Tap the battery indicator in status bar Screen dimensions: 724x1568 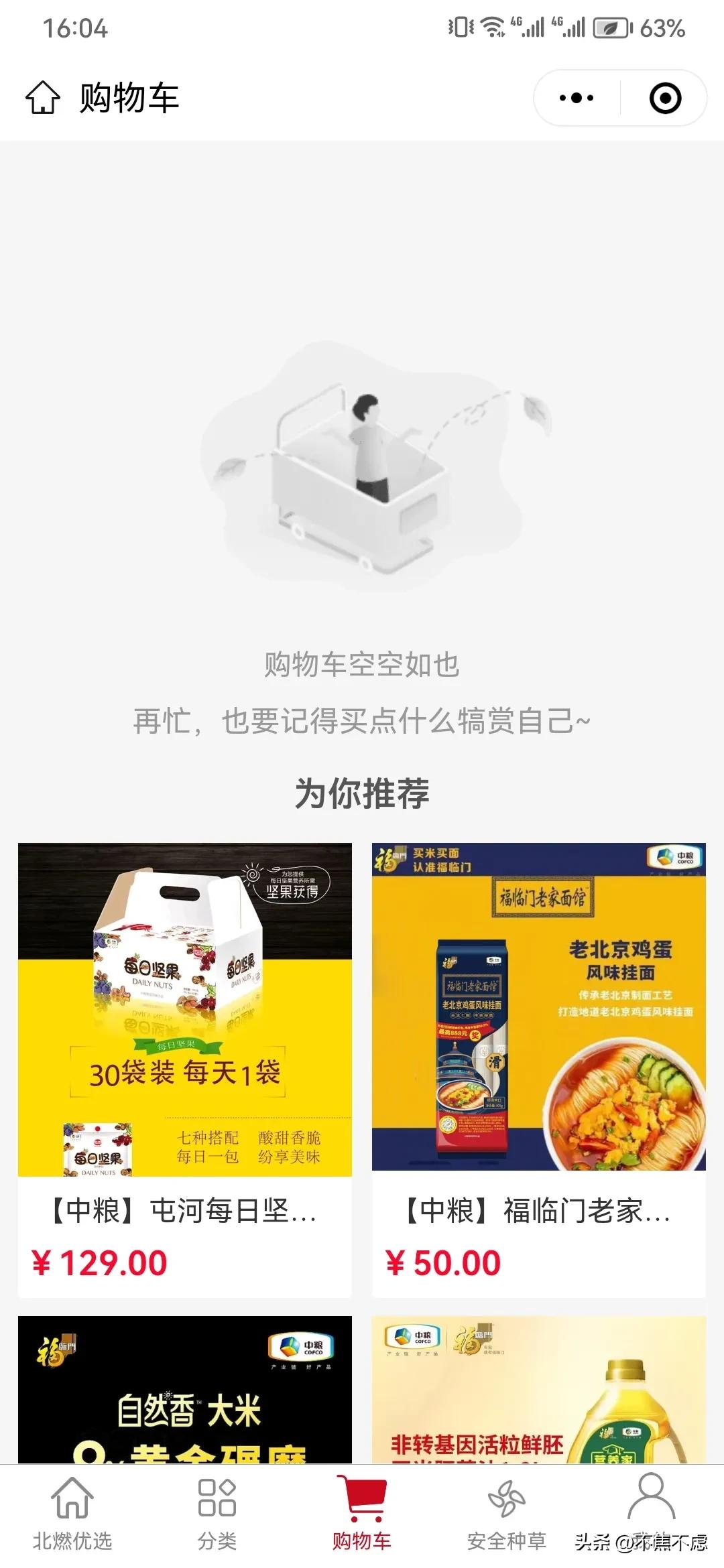coord(611,28)
